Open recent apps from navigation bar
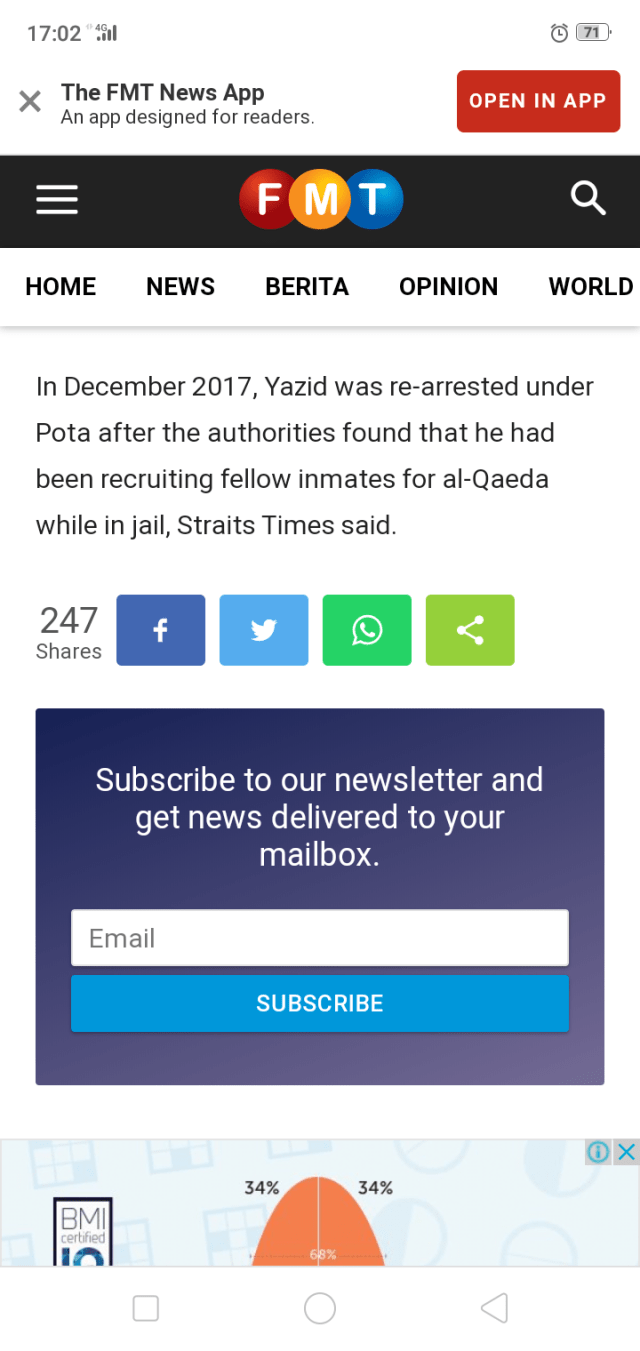The height and width of the screenshot is (1351, 640). pyautogui.click(x=146, y=1308)
